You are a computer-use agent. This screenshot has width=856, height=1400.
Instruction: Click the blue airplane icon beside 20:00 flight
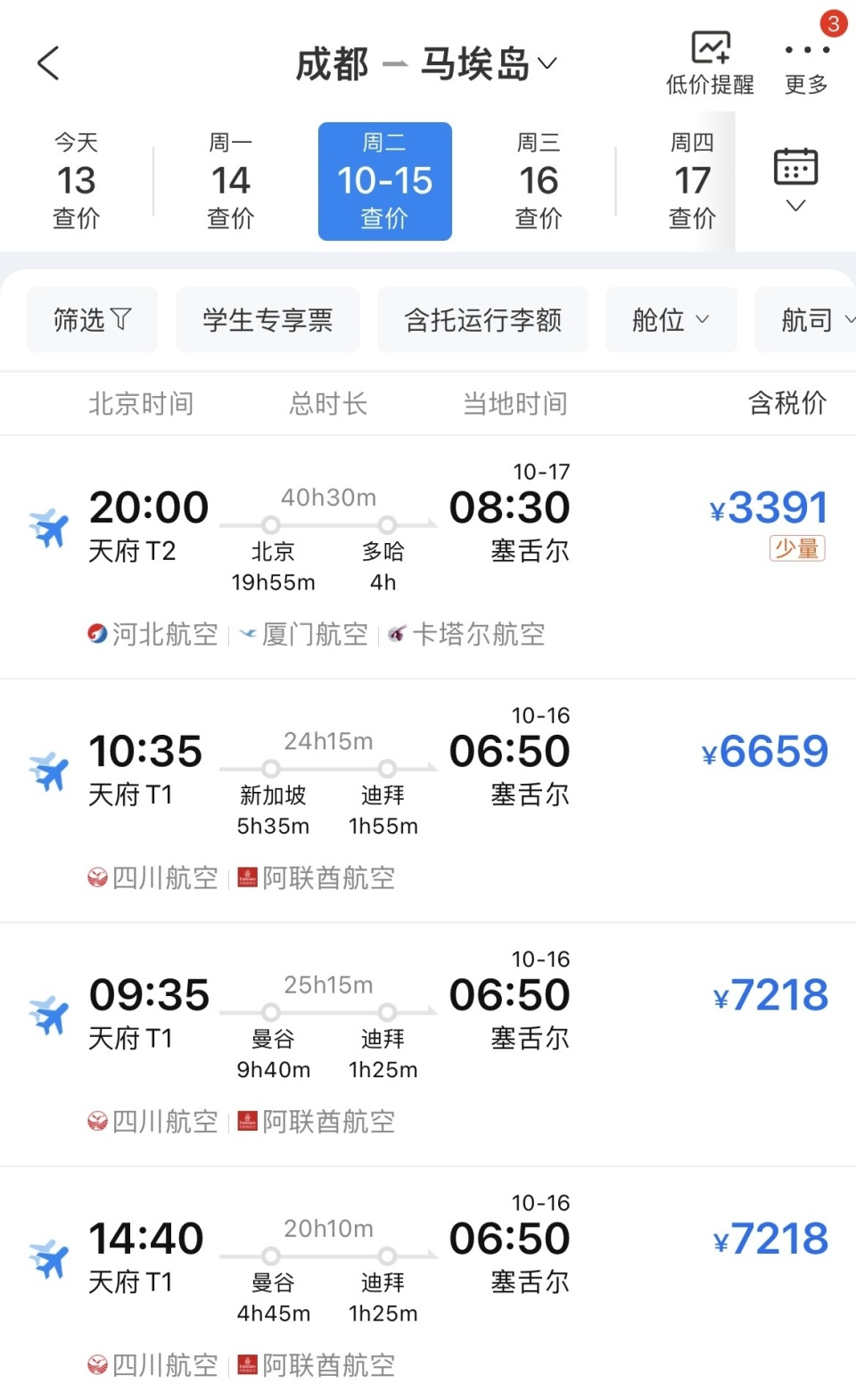click(49, 526)
